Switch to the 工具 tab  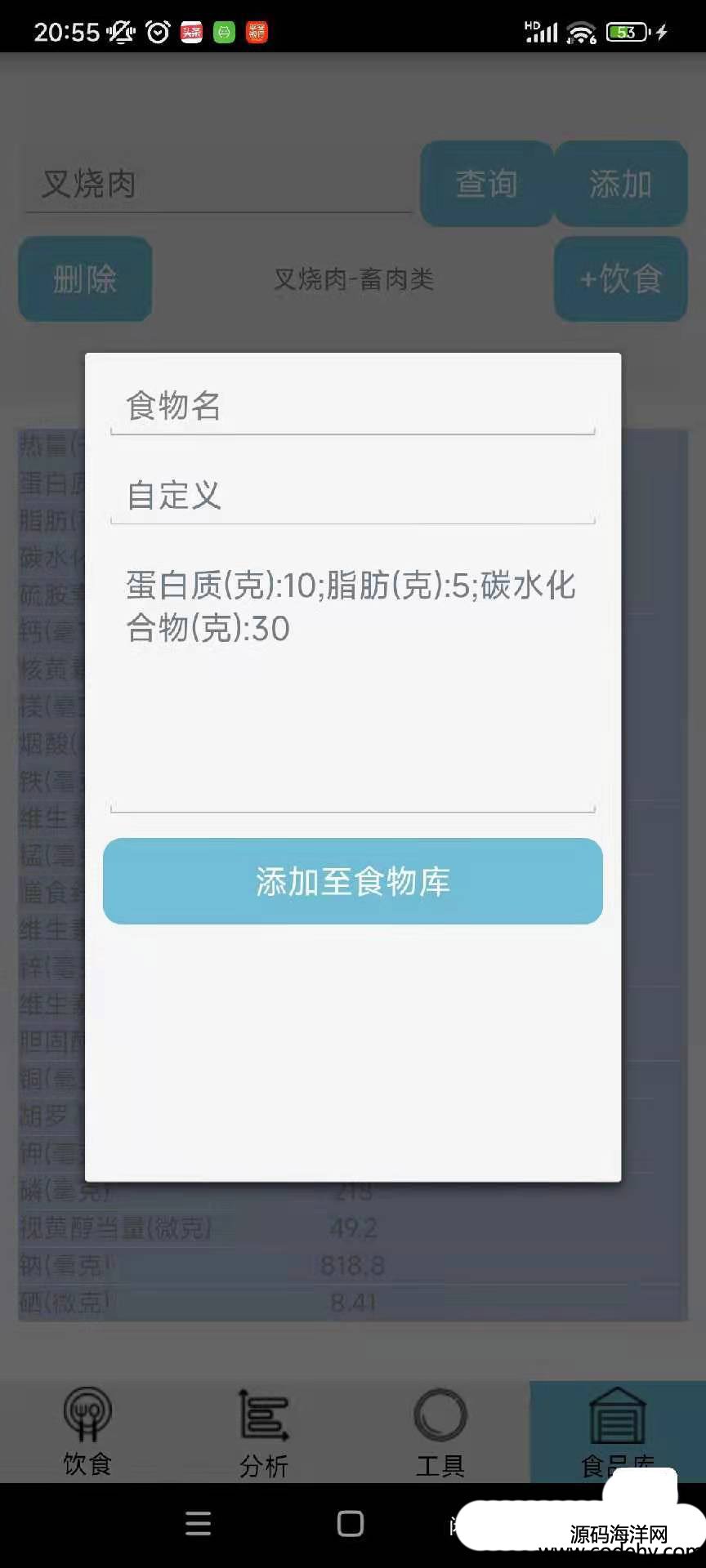(x=440, y=1432)
